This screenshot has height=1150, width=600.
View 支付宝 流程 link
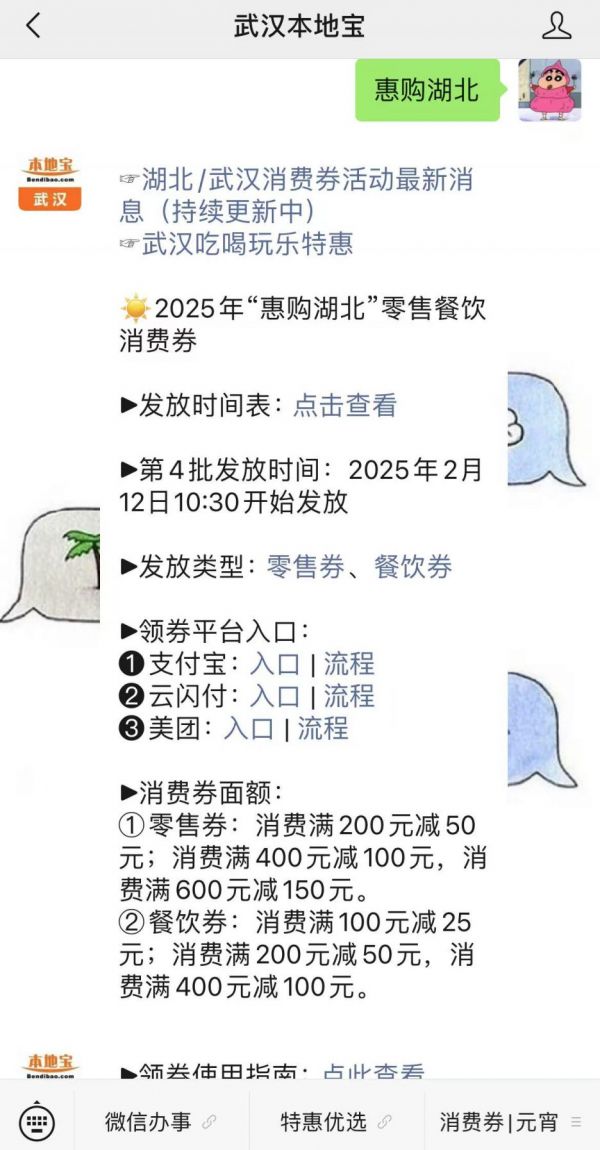(x=349, y=664)
